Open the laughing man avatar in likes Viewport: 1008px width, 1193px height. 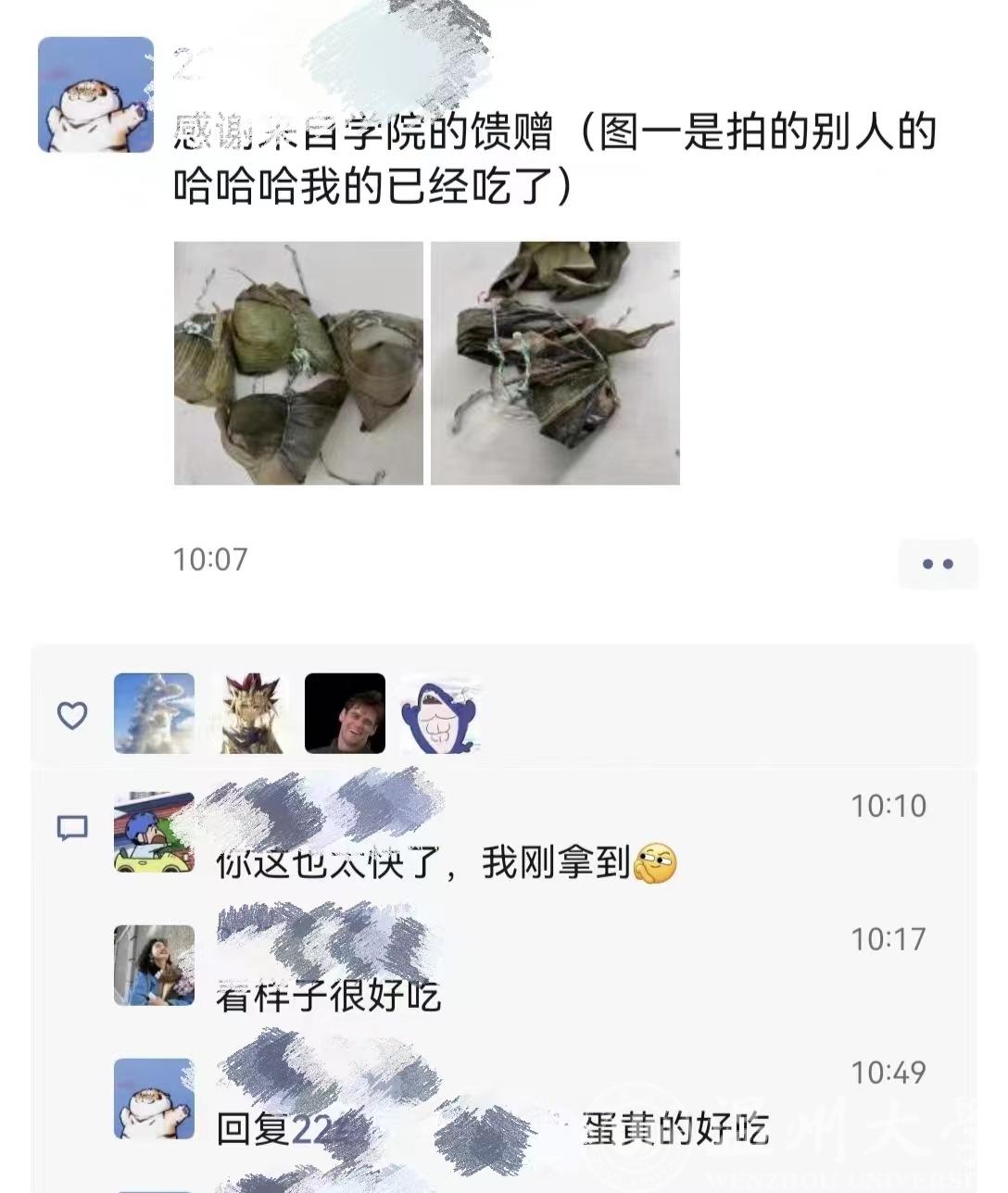coord(345,713)
